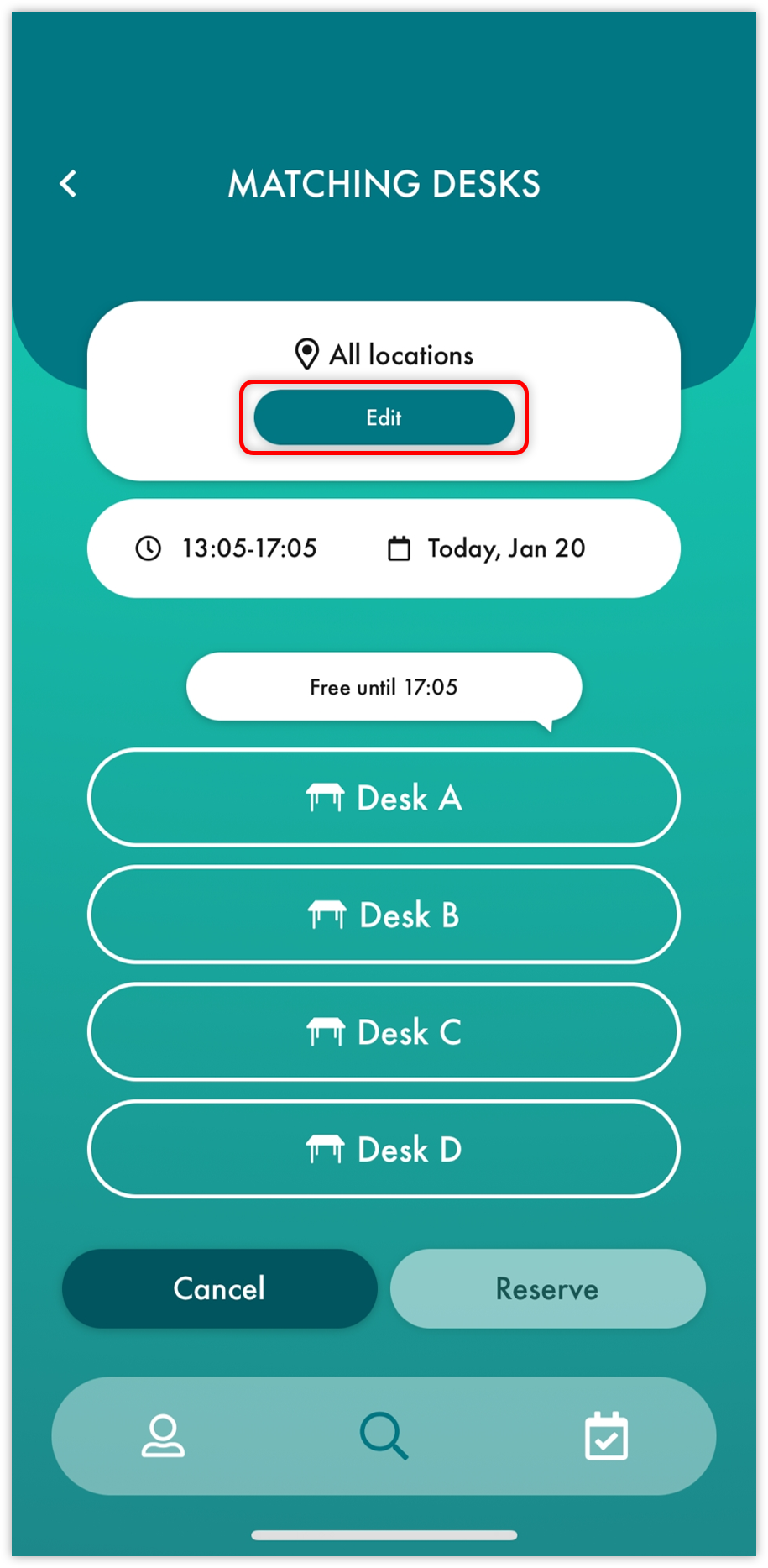Open the bookings calendar icon in bottom navigation
Image resolution: width=768 pixels, height=1568 pixels.
606,1437
